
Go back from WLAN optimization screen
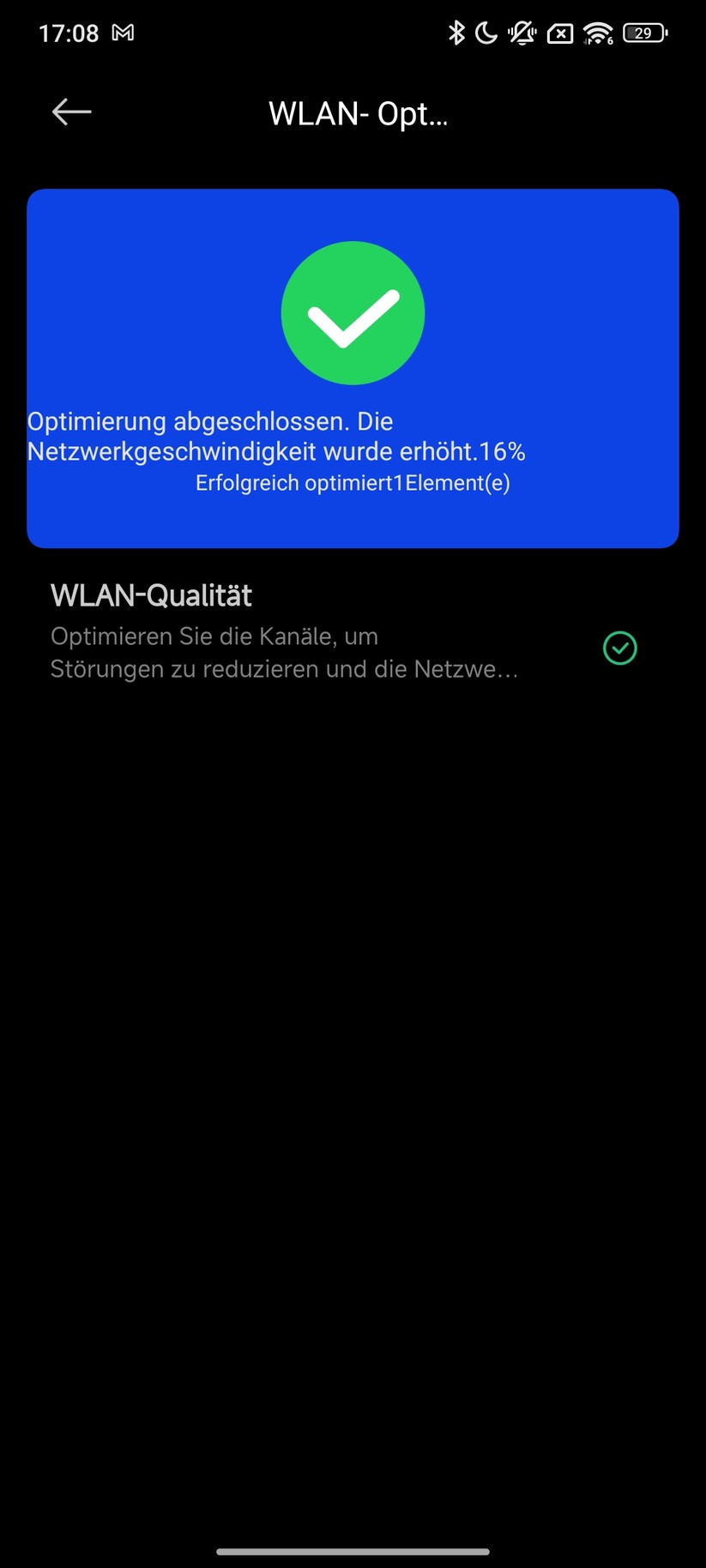[71, 112]
